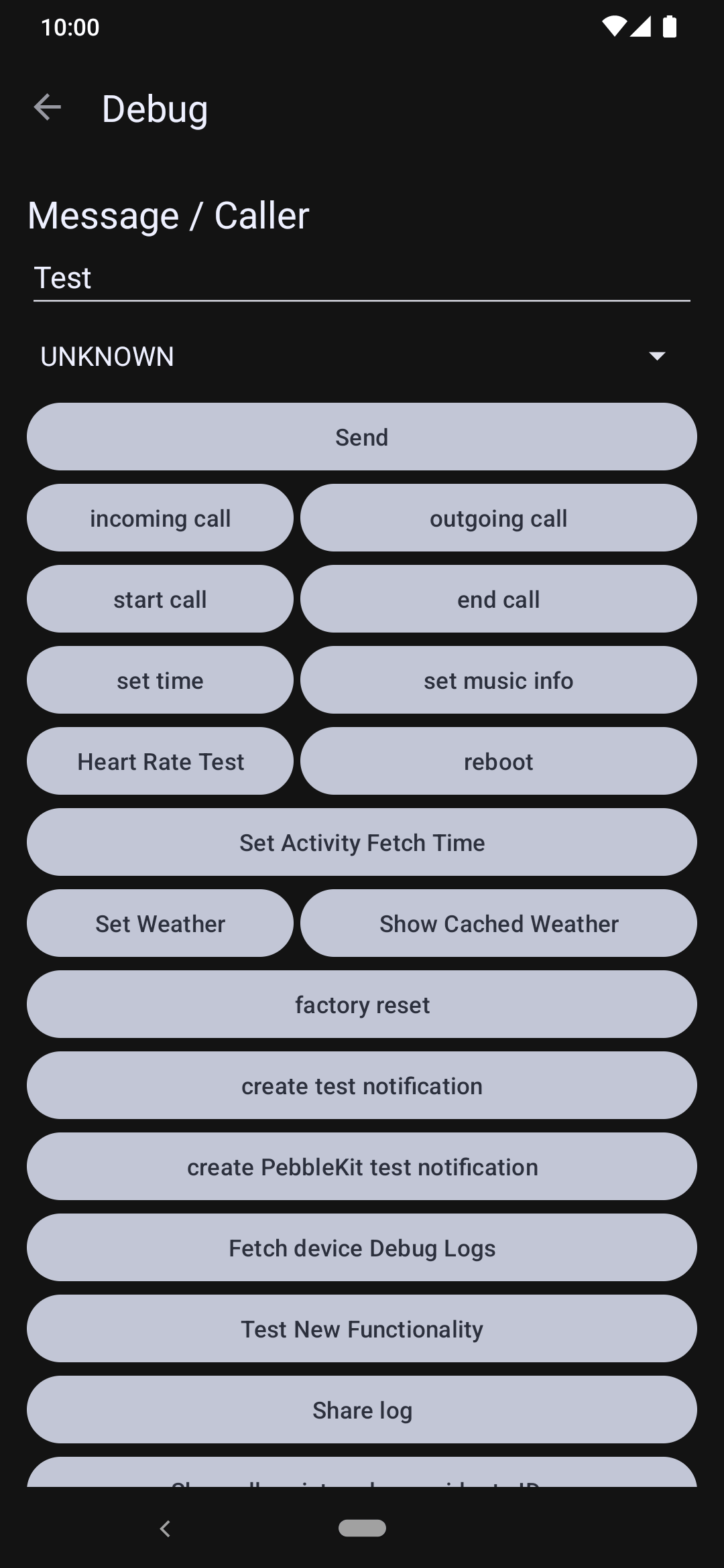Simulate an outgoing call
The image size is (724, 1568).
pos(499,518)
